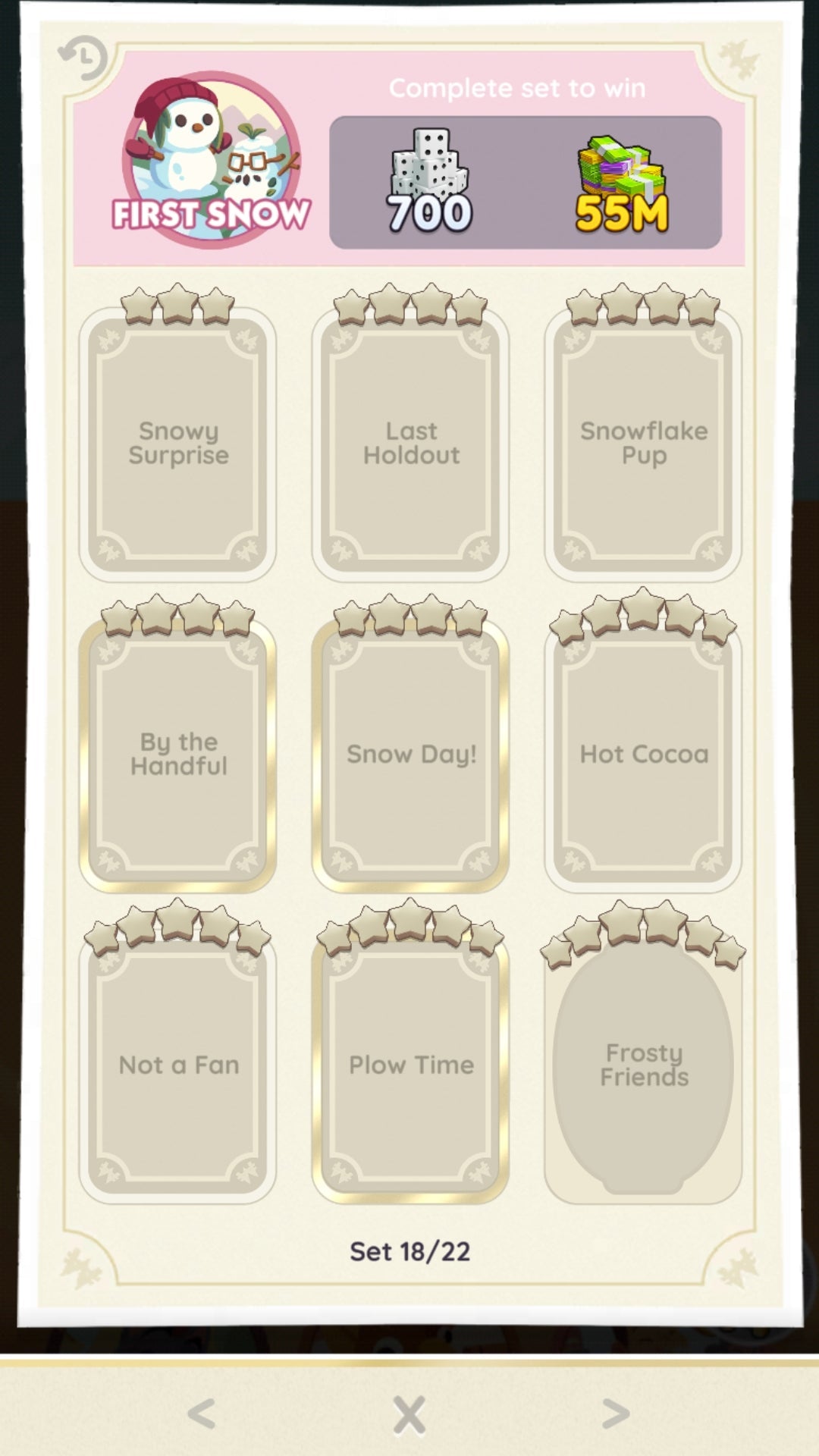Open the history clock icon

(83, 58)
